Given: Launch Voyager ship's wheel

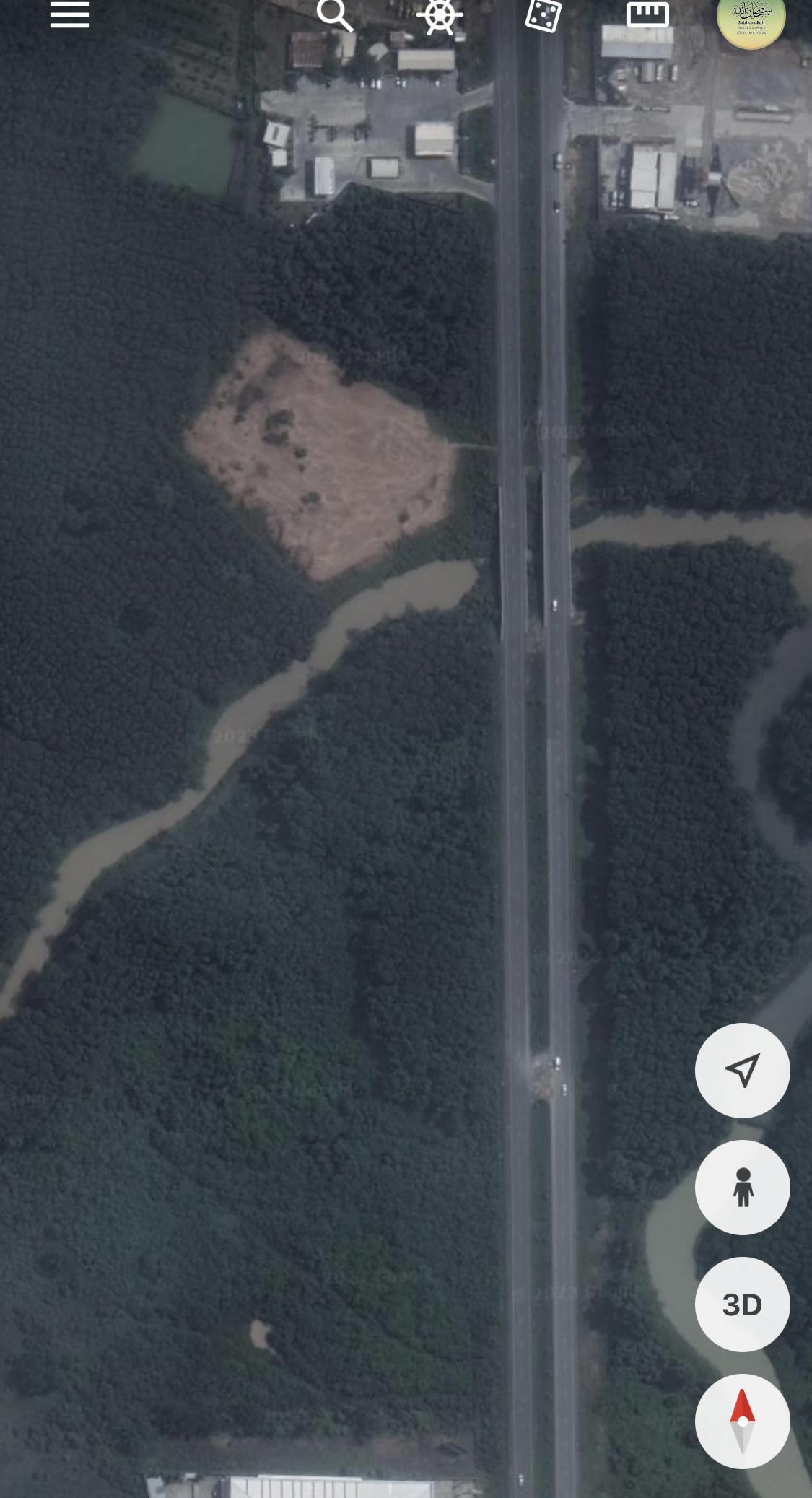Looking at the screenshot, I should point(440,16).
